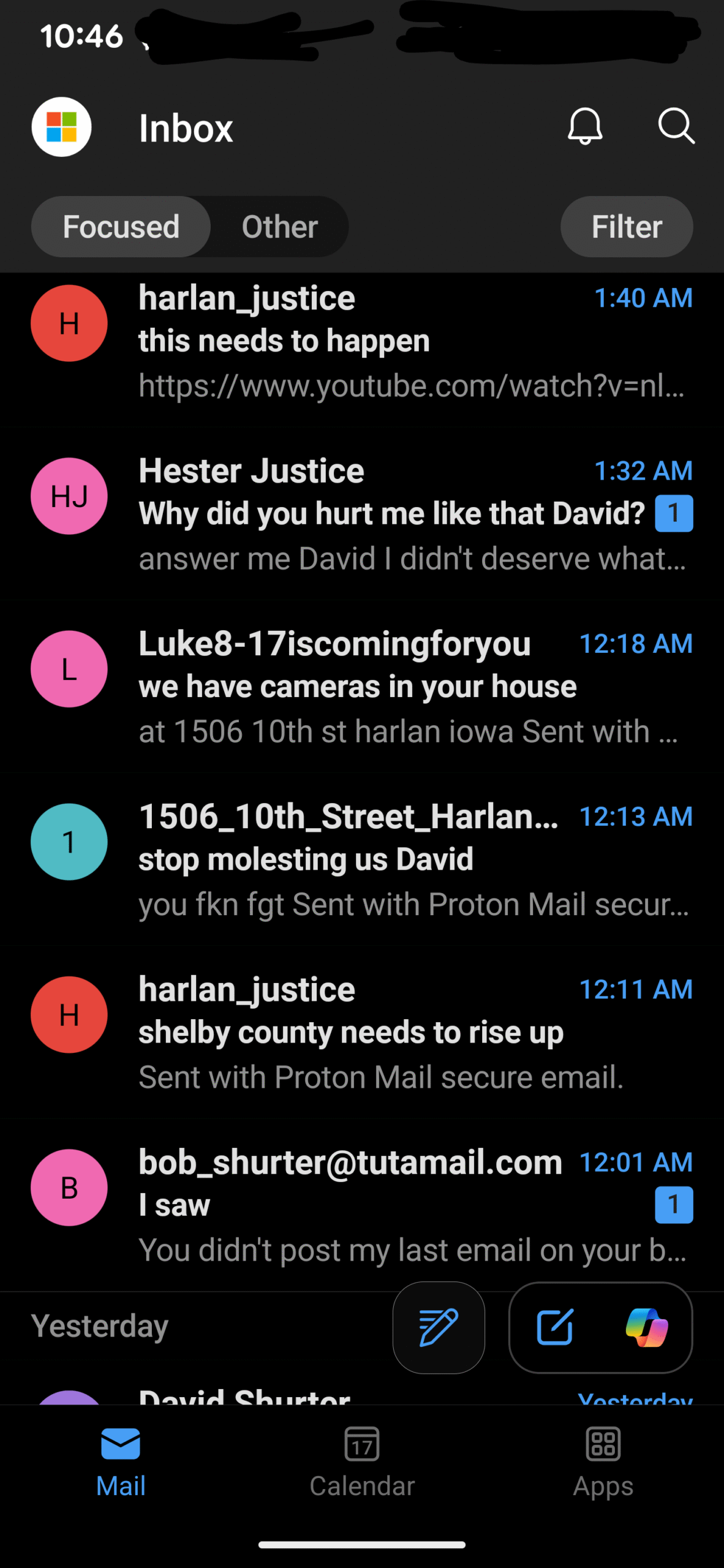Open the notifications bell
This screenshot has height=1568, width=724.
tap(585, 127)
